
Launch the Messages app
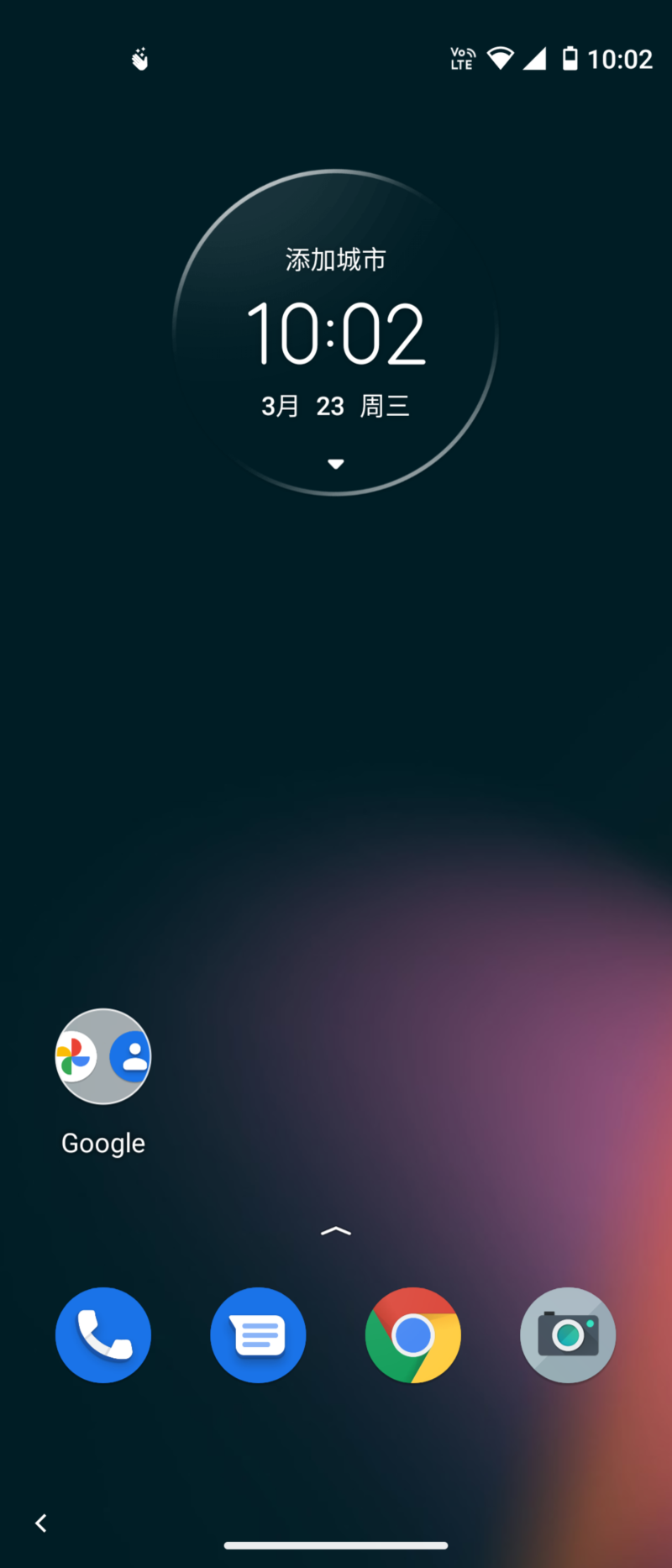click(258, 1334)
